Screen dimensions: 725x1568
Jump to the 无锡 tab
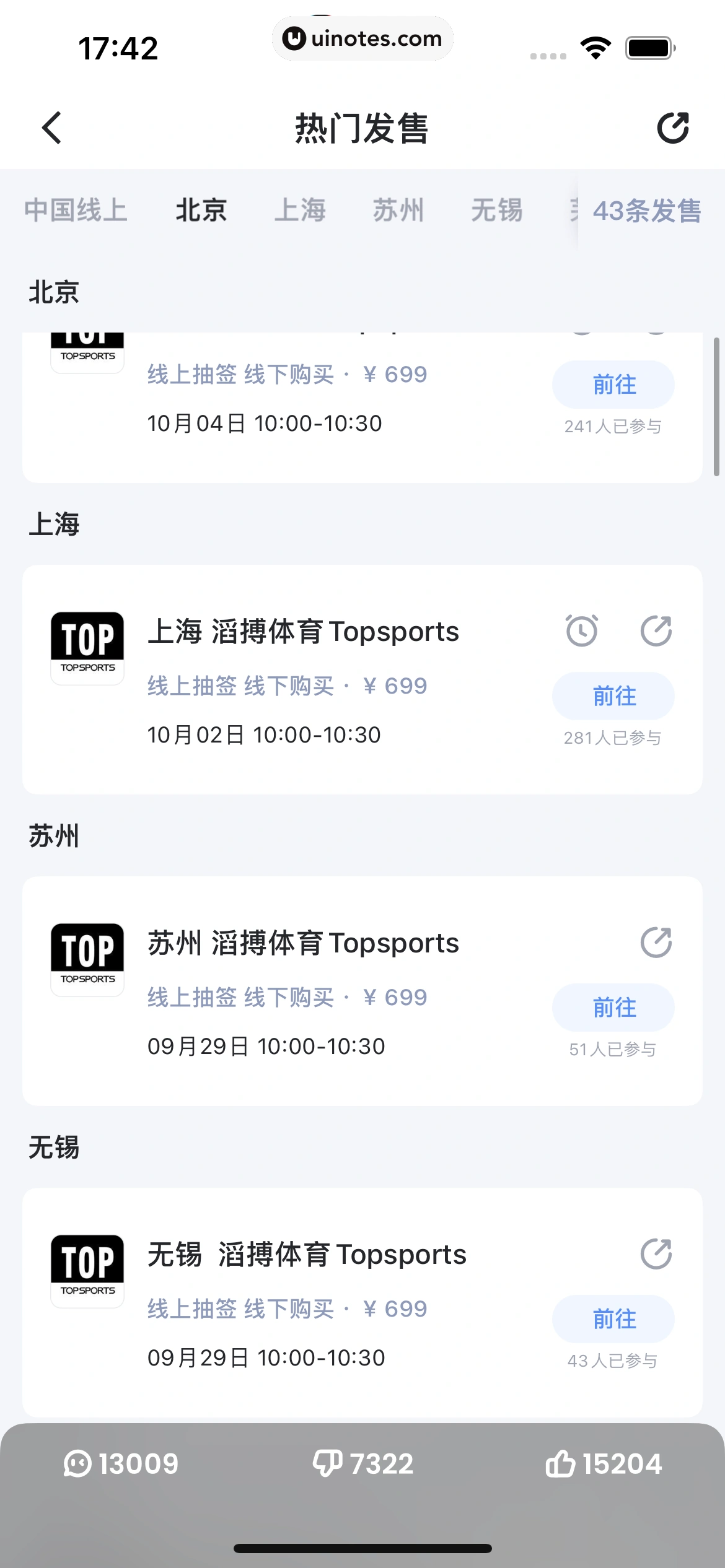[496, 210]
